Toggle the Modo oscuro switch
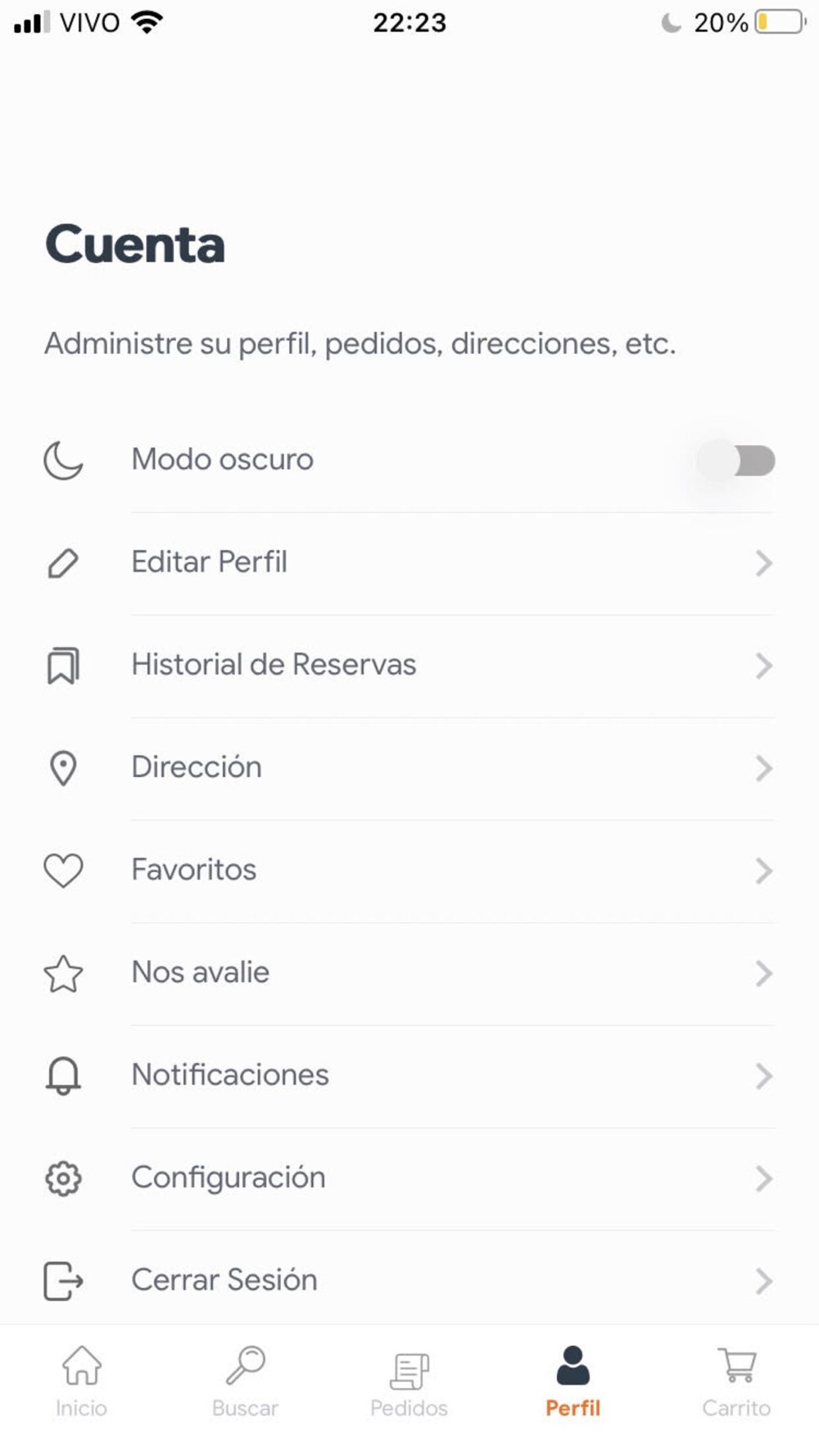The width and height of the screenshot is (819, 1456). coord(735,460)
